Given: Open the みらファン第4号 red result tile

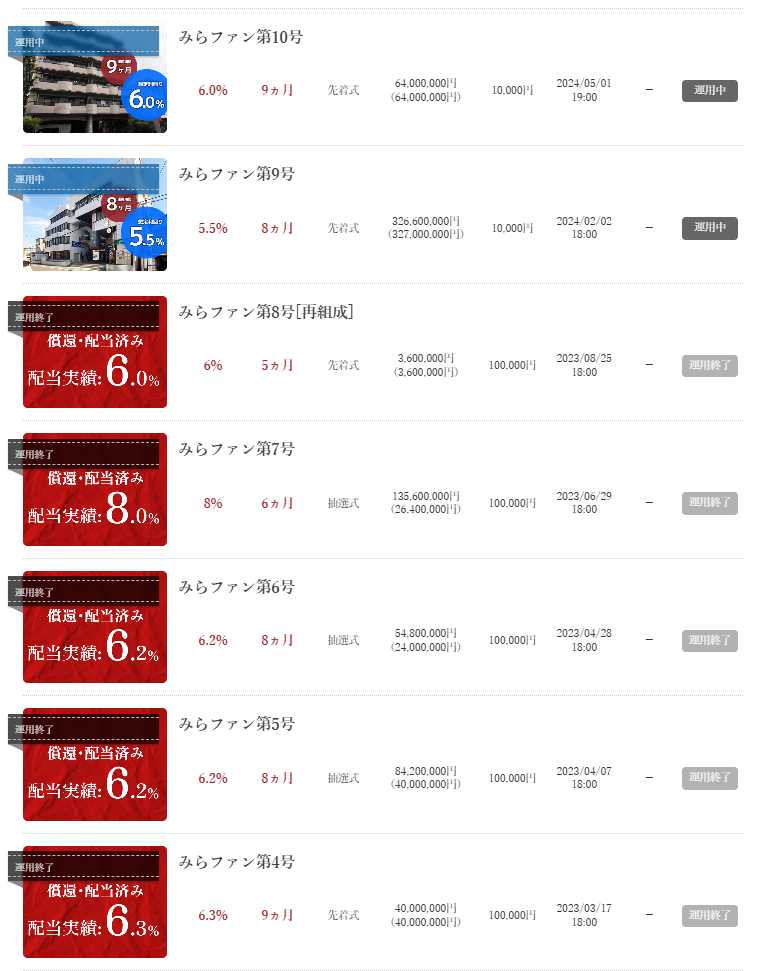Looking at the screenshot, I should click(x=94, y=901).
